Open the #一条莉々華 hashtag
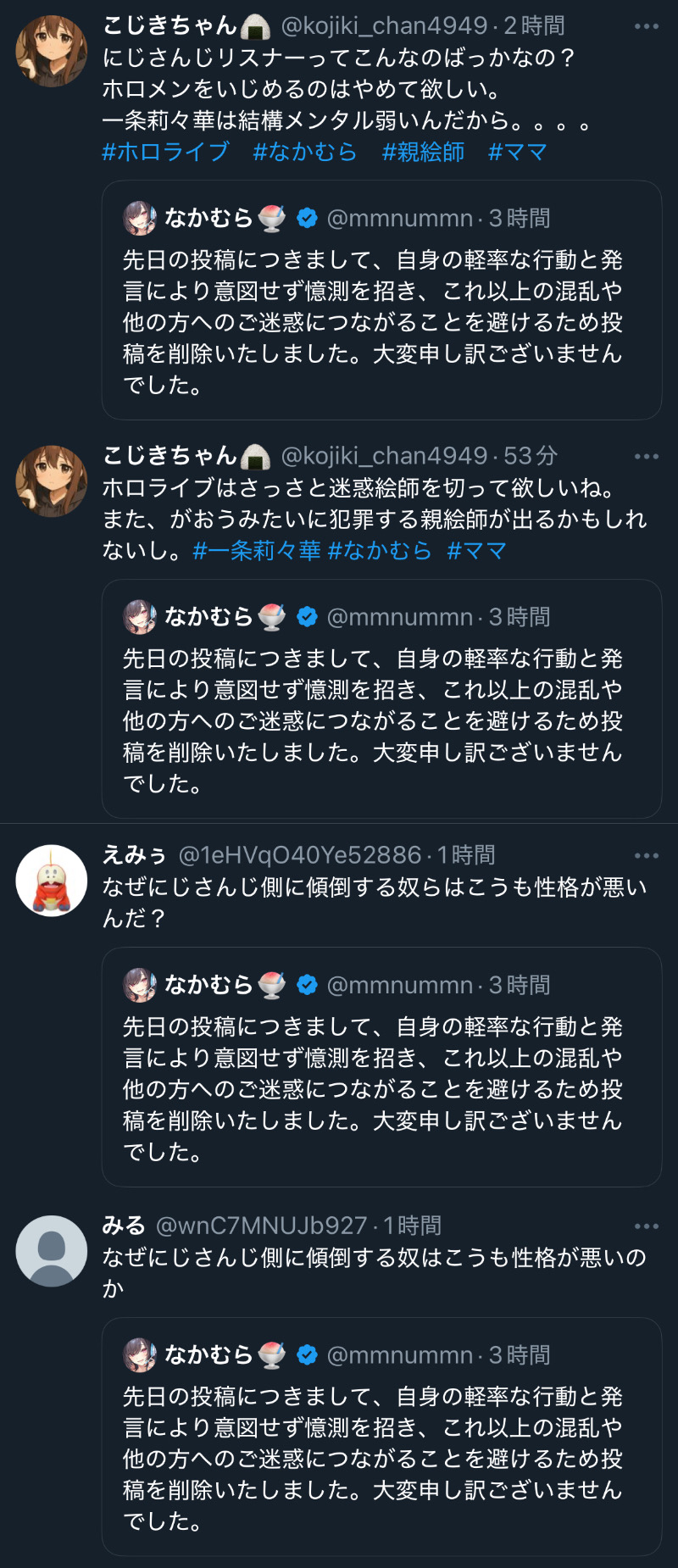 click(x=257, y=551)
